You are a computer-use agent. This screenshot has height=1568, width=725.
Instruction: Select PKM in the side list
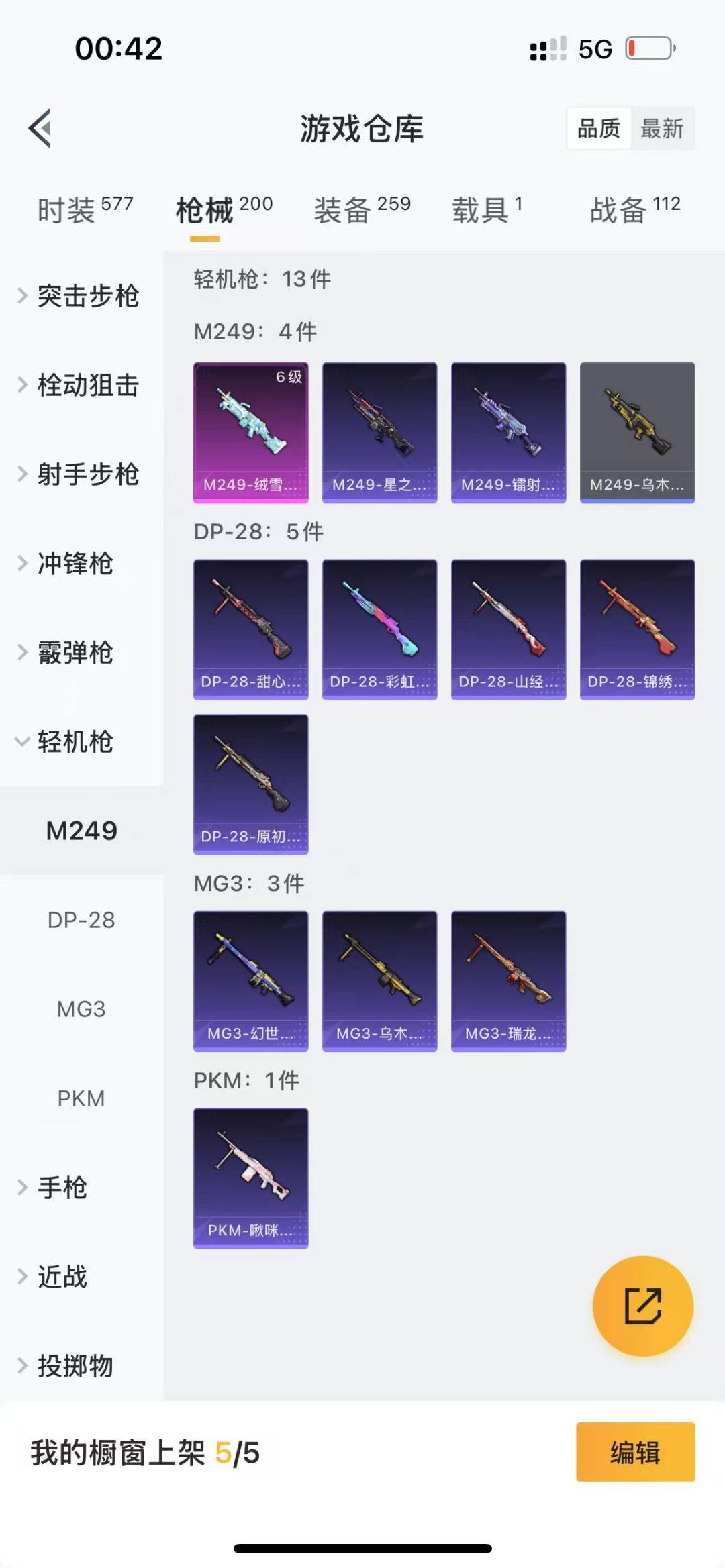coord(81,1098)
